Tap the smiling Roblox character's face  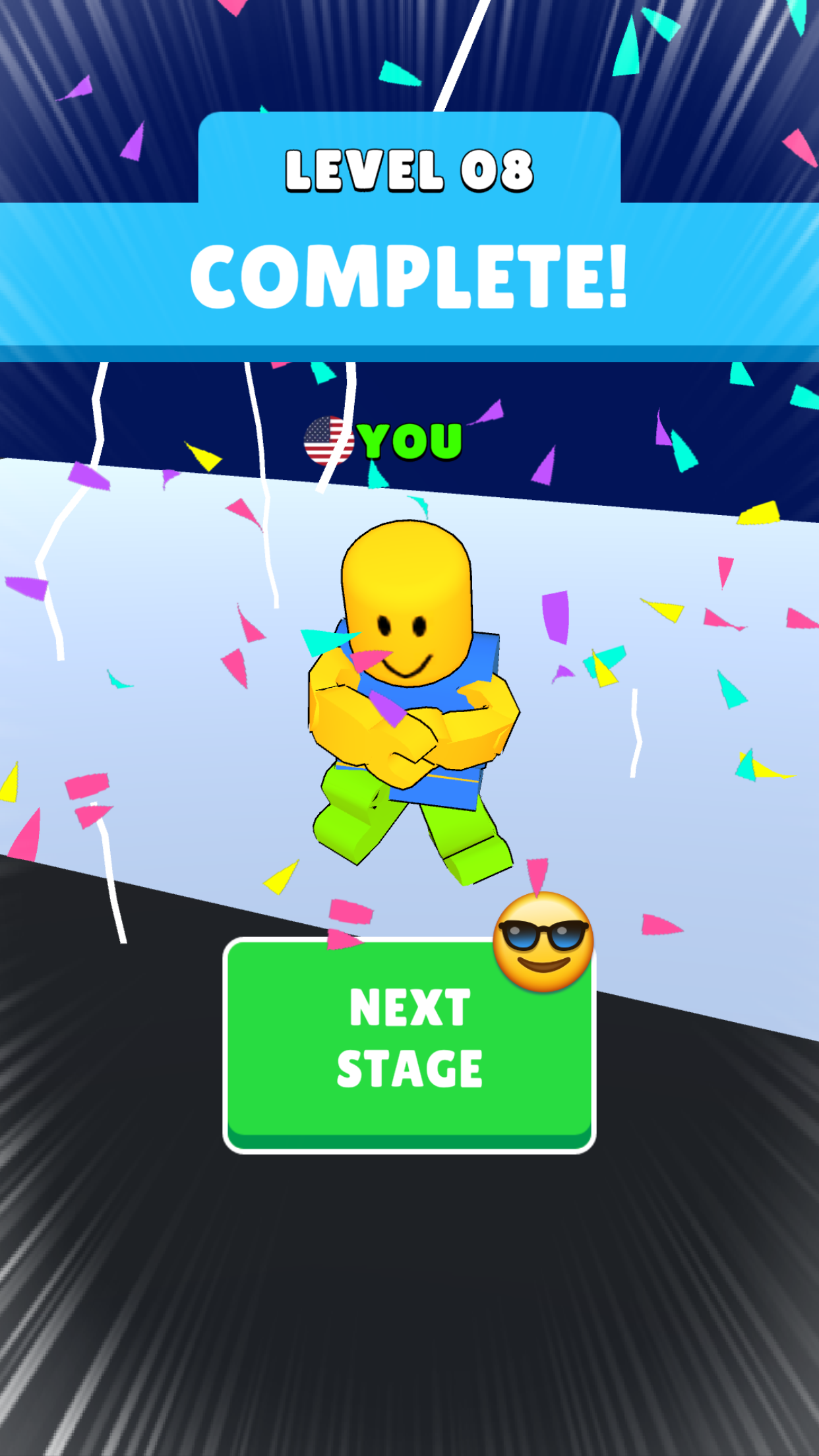[406, 646]
